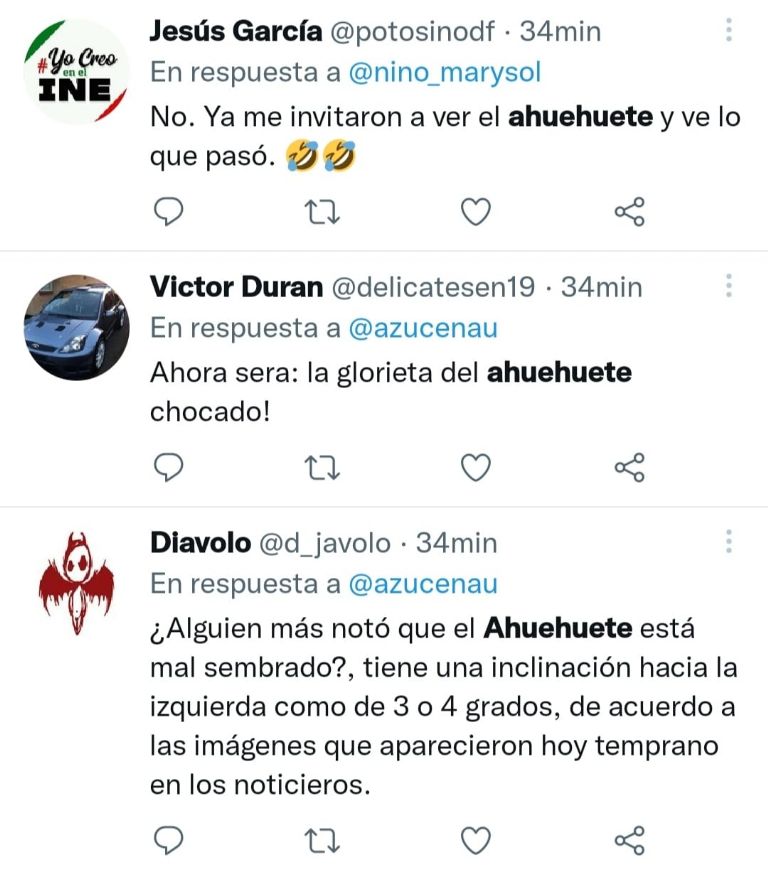Open overflow menu on Victor Duran's tweet

click(x=729, y=287)
